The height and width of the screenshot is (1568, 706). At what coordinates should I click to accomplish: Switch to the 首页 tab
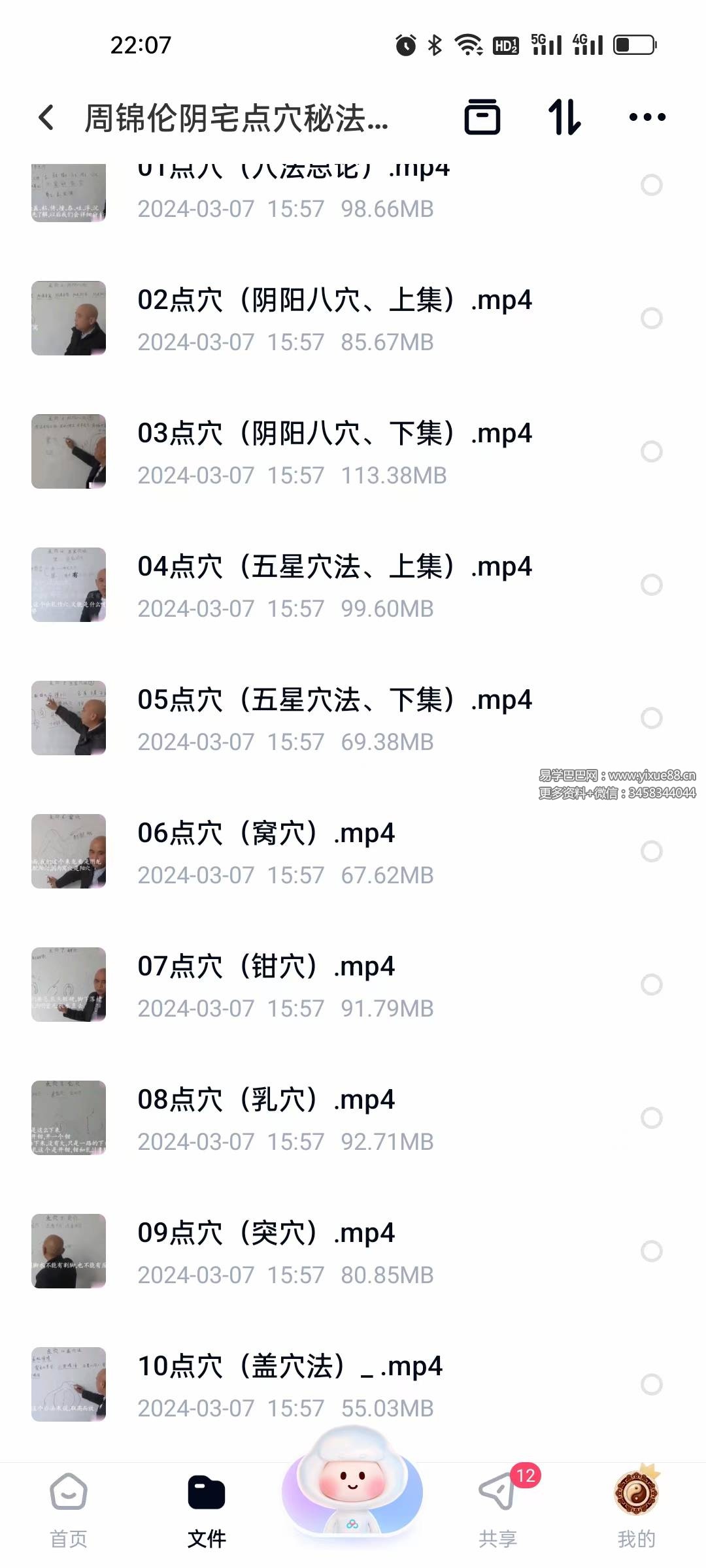click(69, 1509)
